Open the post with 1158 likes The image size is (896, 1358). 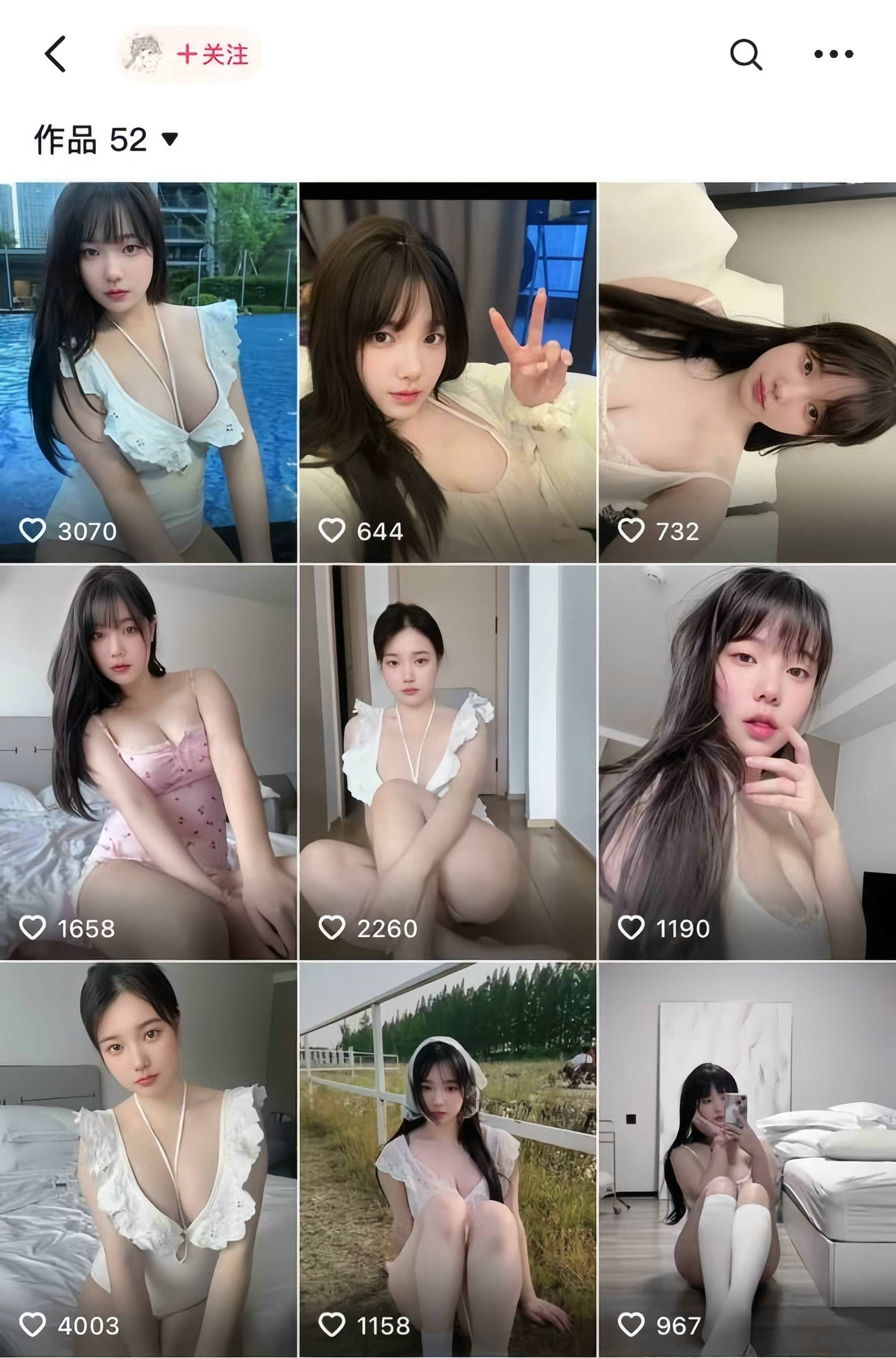(x=447, y=1160)
